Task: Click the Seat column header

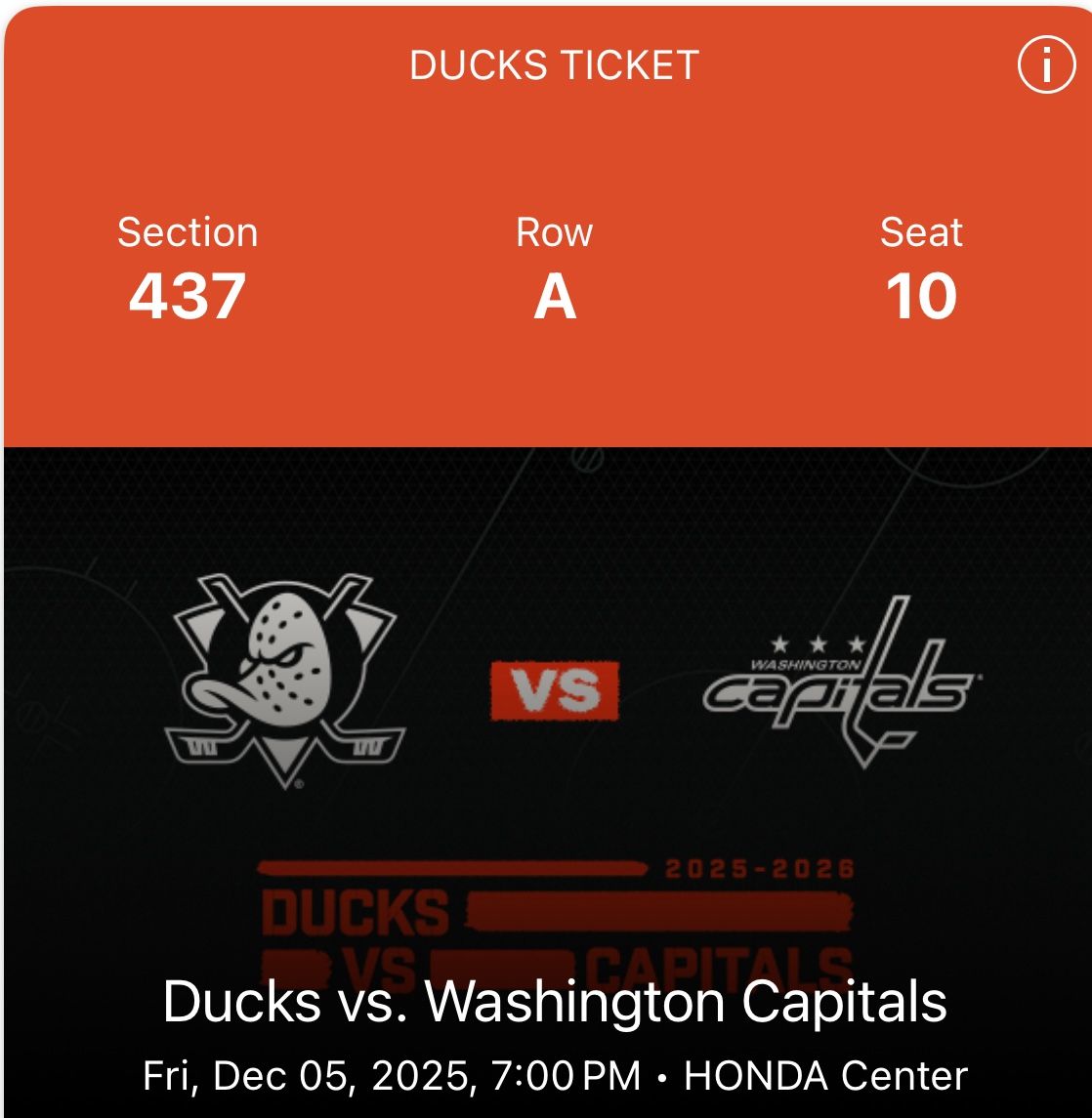Action: click(x=920, y=232)
